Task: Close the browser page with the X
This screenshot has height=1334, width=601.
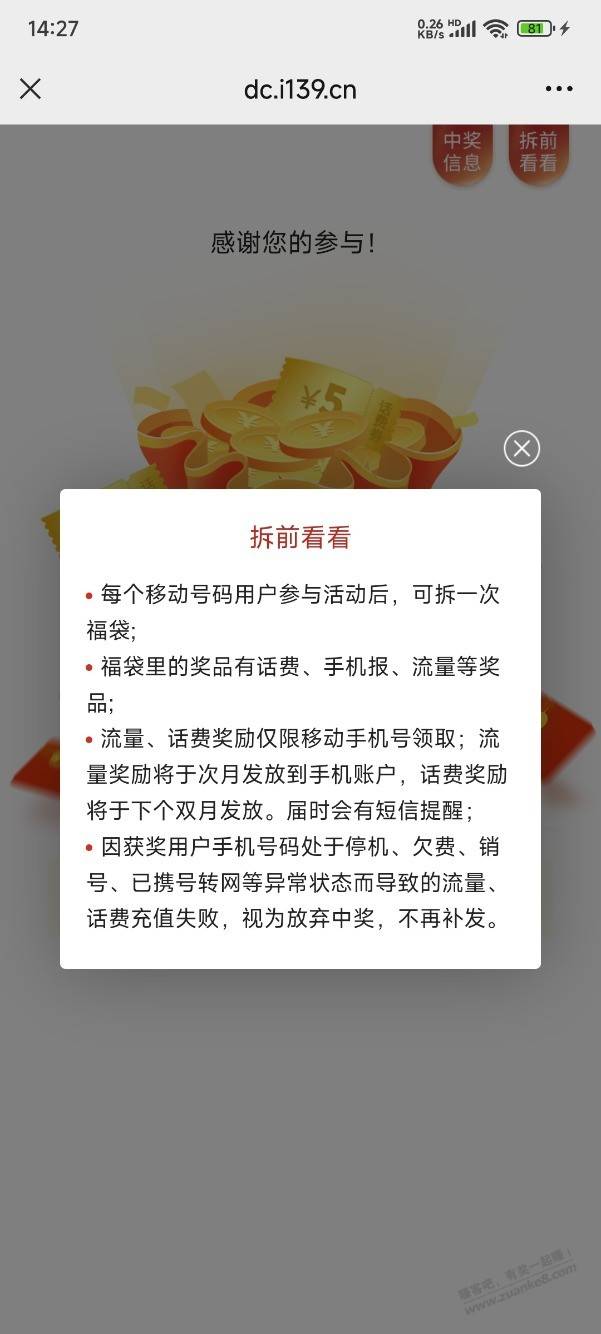Action: [31, 89]
